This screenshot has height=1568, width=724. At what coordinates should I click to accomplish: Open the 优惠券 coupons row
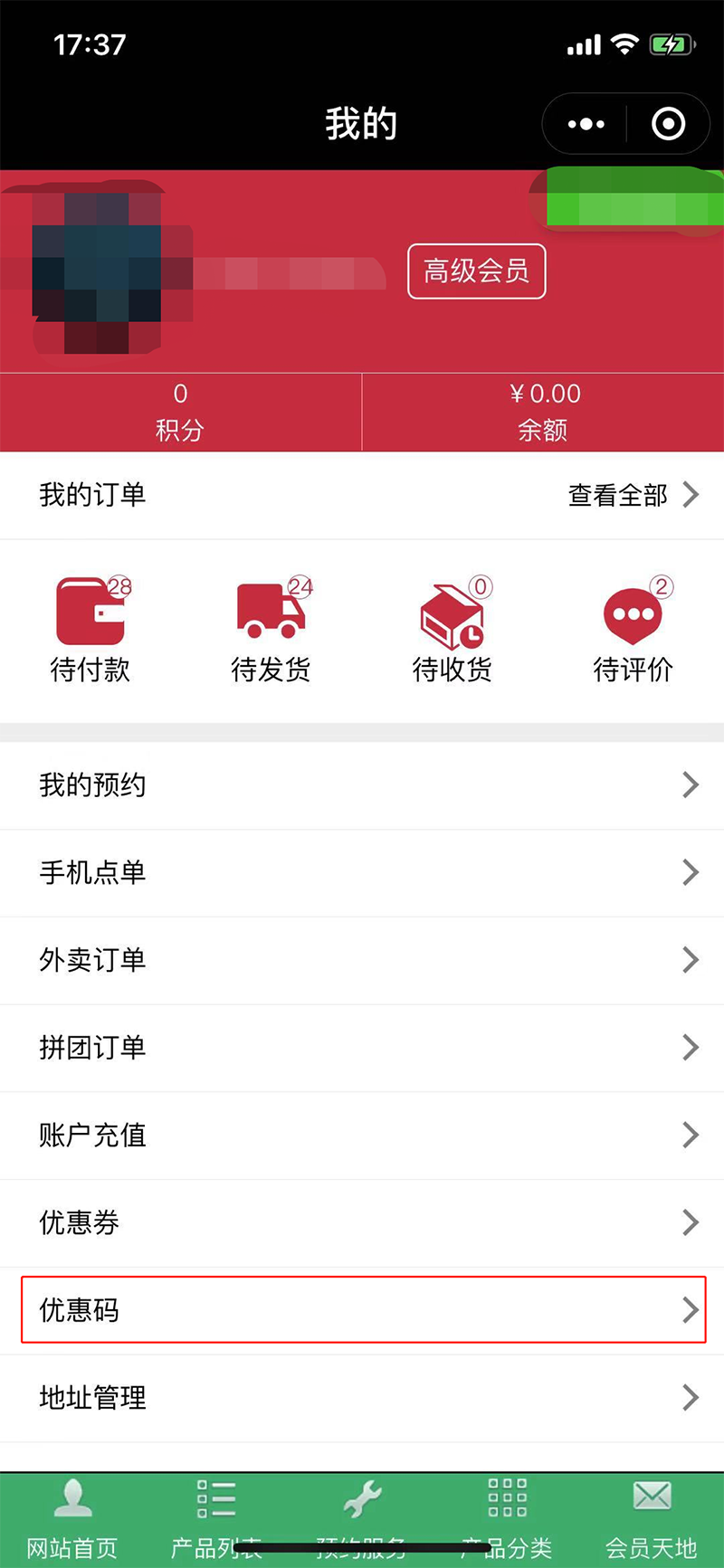[362, 1222]
